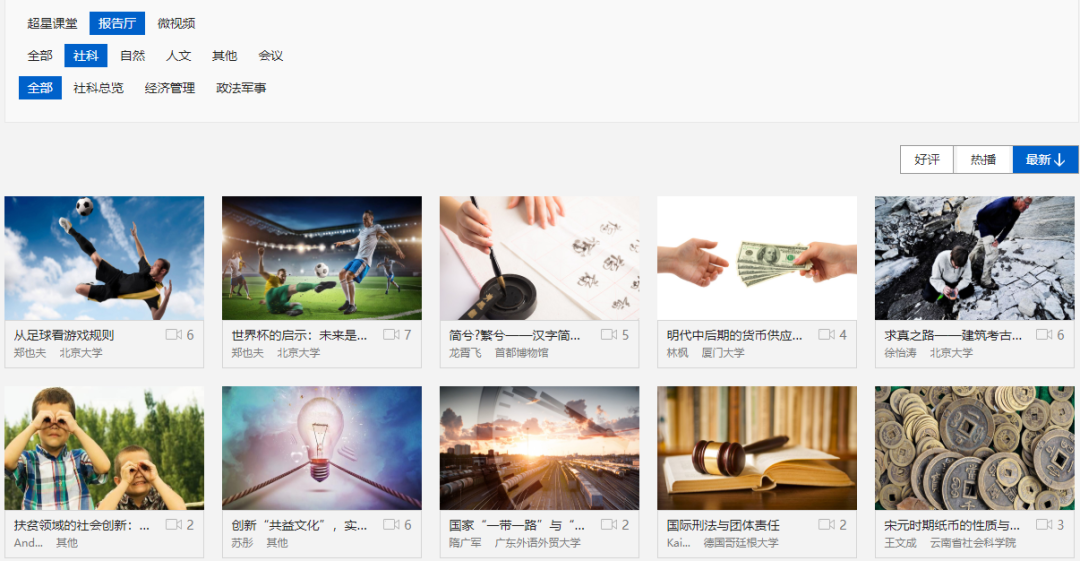
Task: Switch to the 超星课堂 tab
Action: click(52, 23)
